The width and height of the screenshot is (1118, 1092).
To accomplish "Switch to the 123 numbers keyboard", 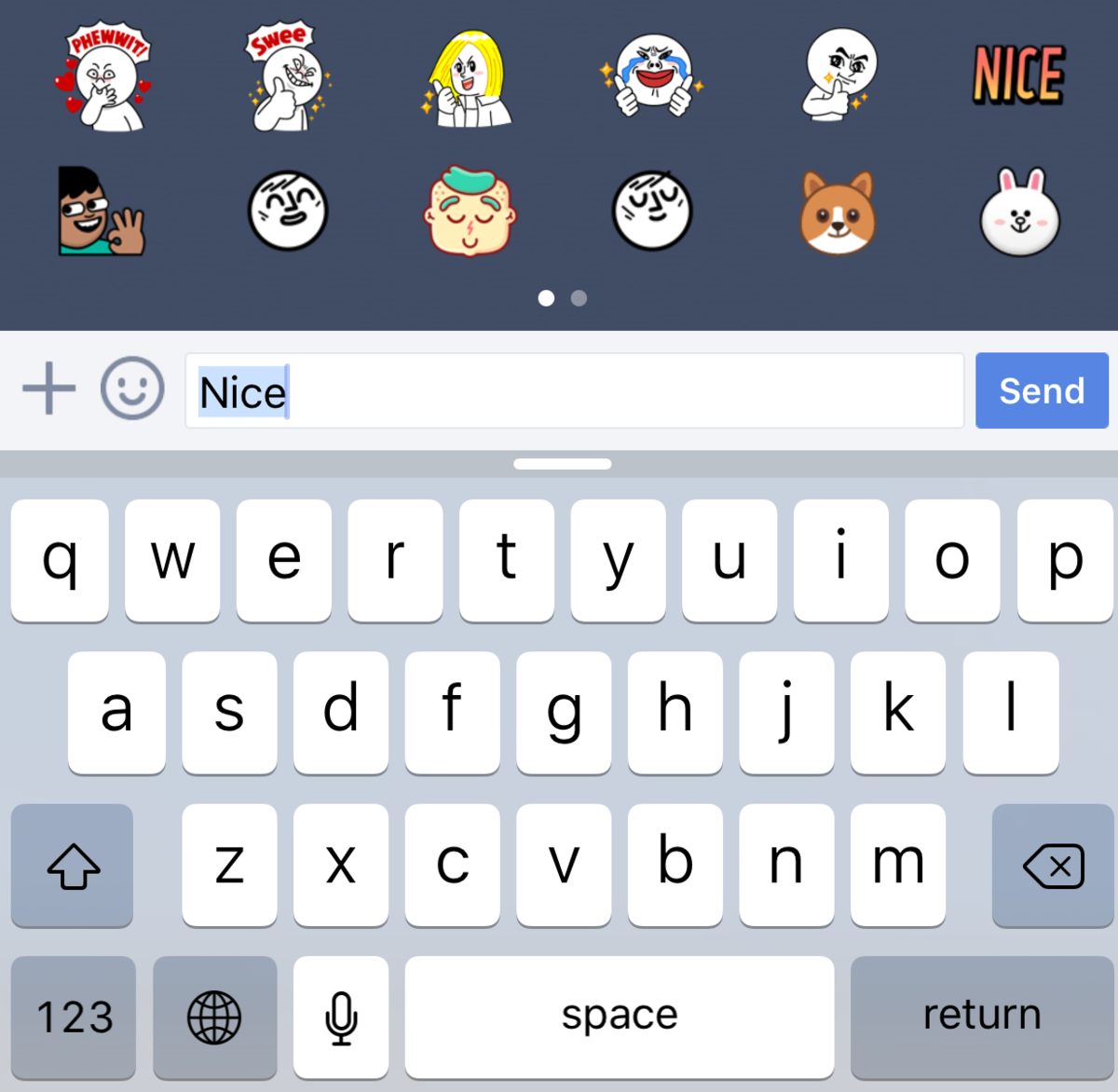I will pos(74,1017).
